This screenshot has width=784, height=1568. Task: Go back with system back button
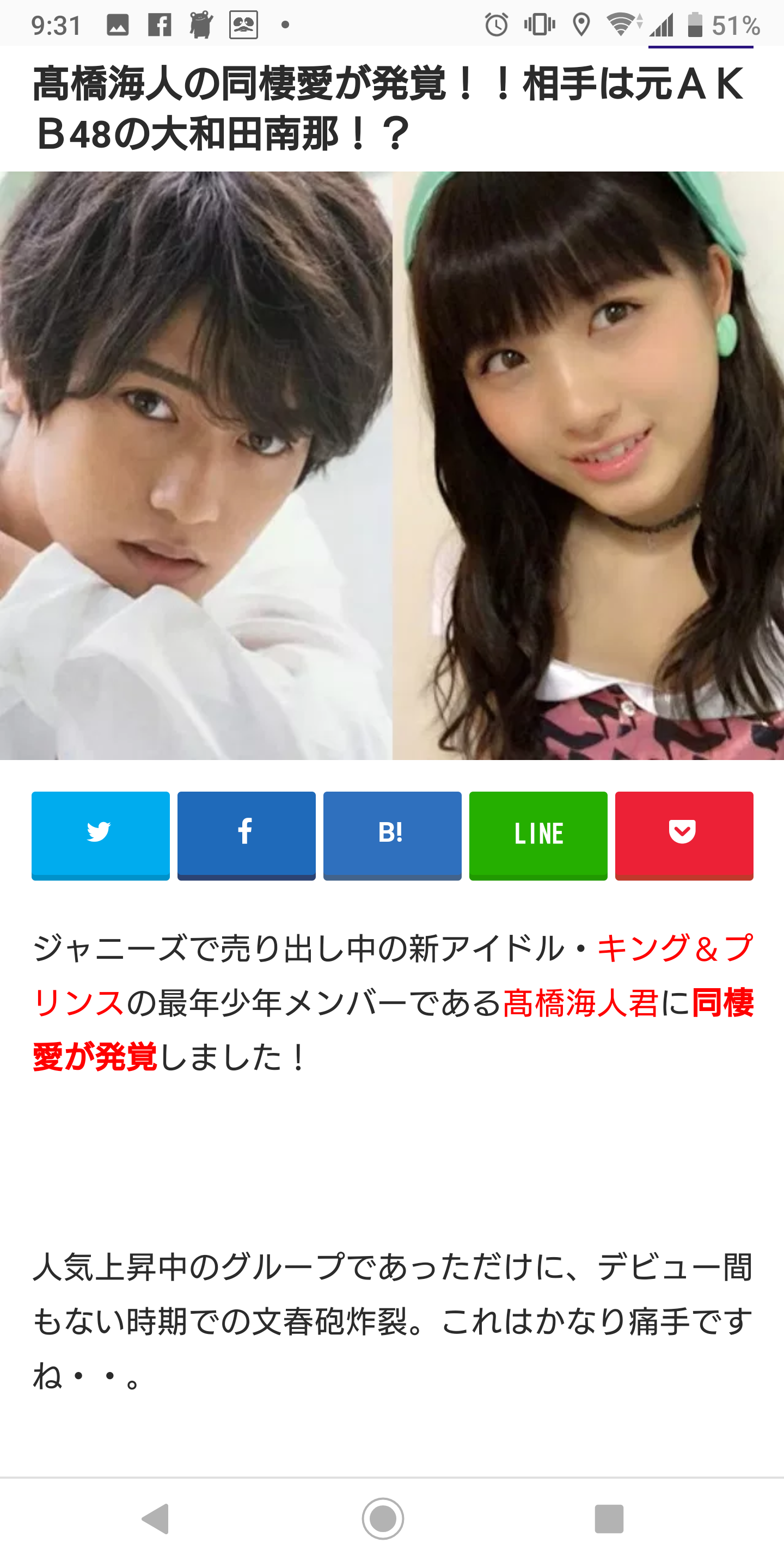point(155,1518)
